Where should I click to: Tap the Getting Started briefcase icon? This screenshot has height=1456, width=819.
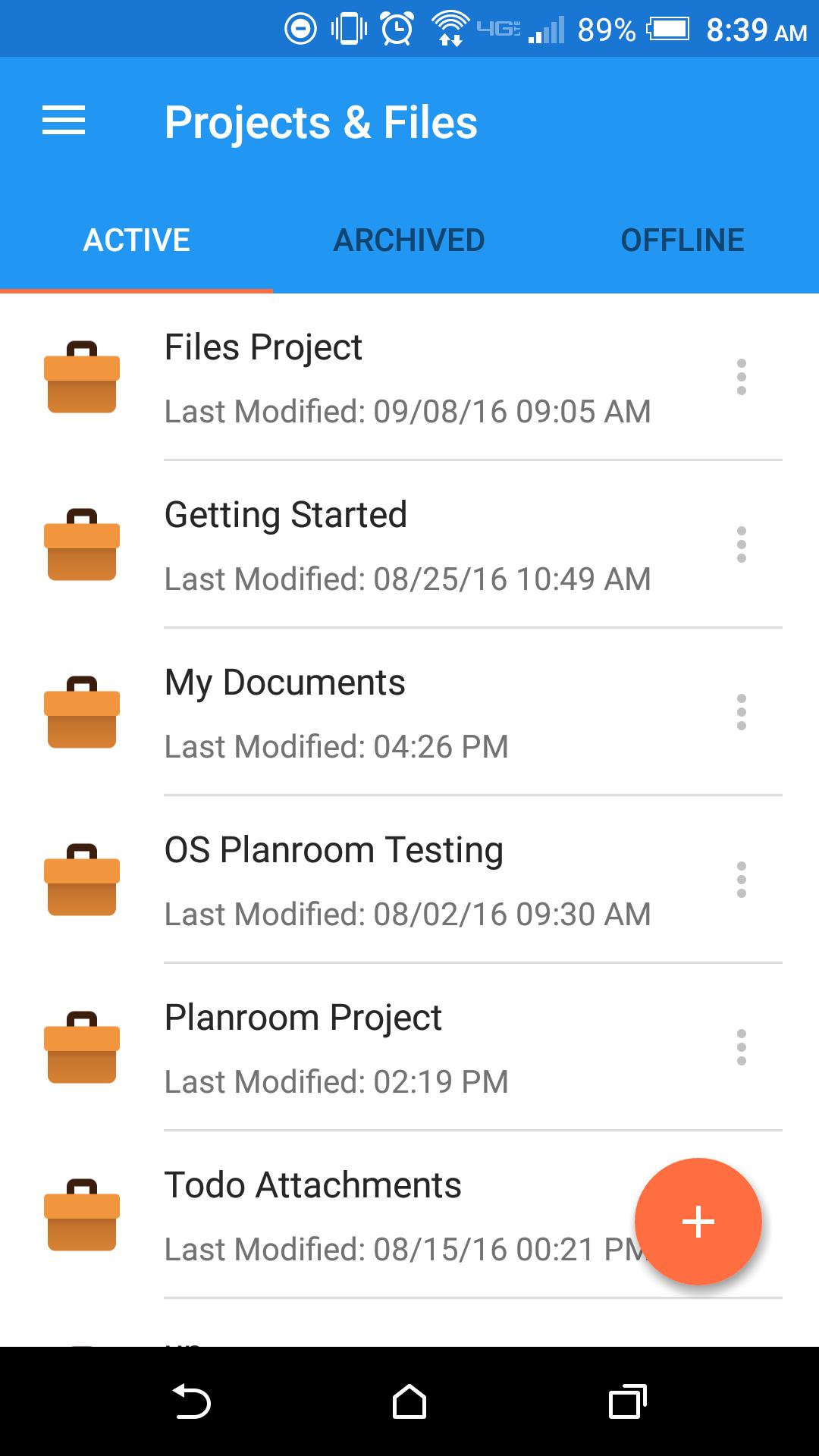pos(82,544)
